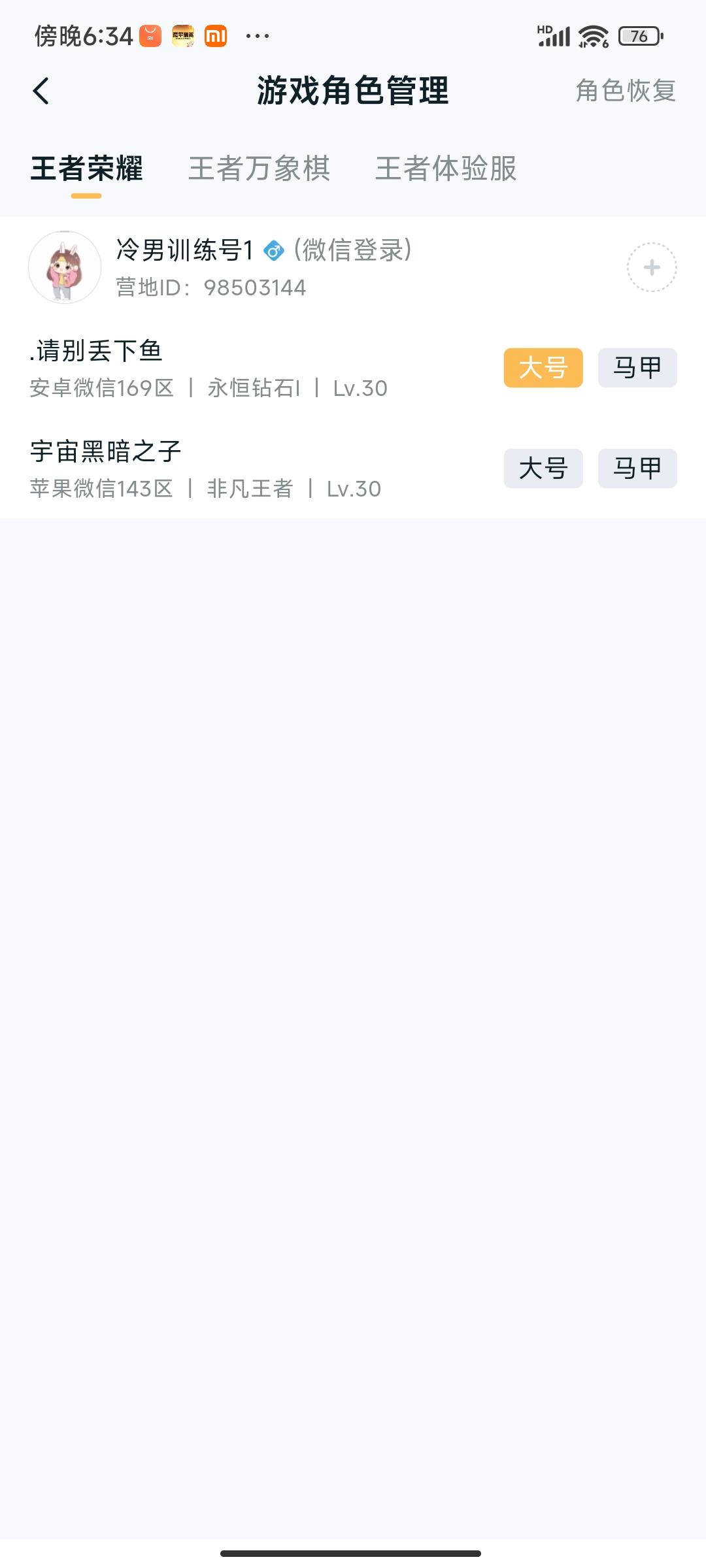Tap the back arrow to leave role management
The width and height of the screenshot is (706, 1568).
pos(41,91)
